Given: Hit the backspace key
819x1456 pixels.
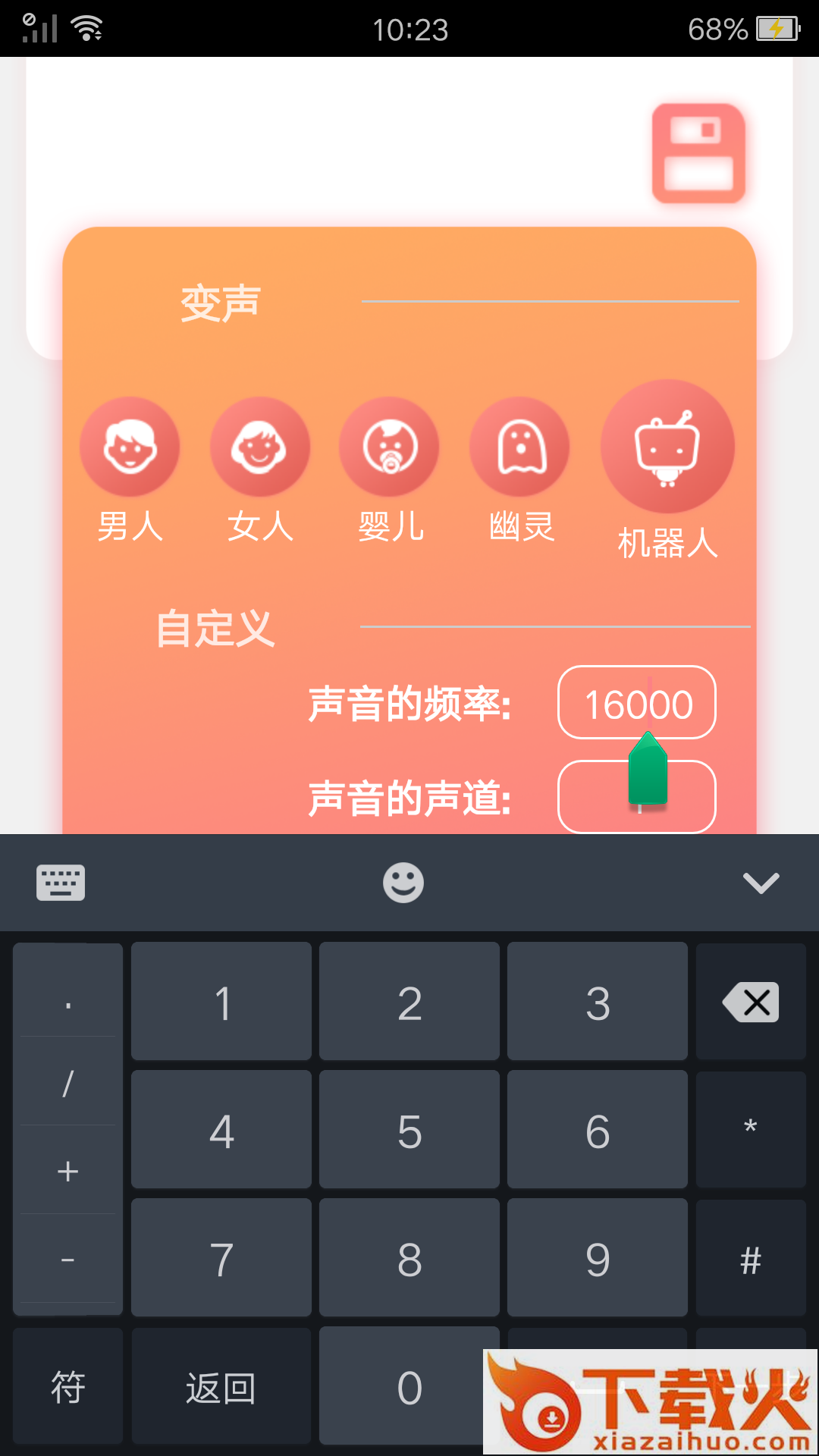Looking at the screenshot, I should tap(751, 1003).
